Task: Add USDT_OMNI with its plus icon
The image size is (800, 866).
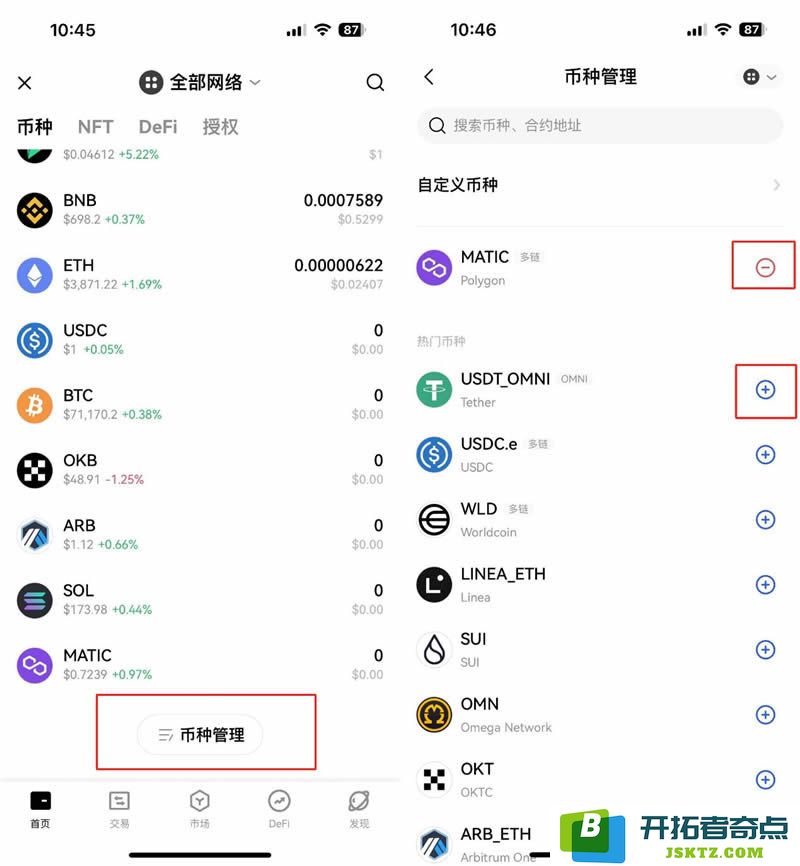Action: 765,390
